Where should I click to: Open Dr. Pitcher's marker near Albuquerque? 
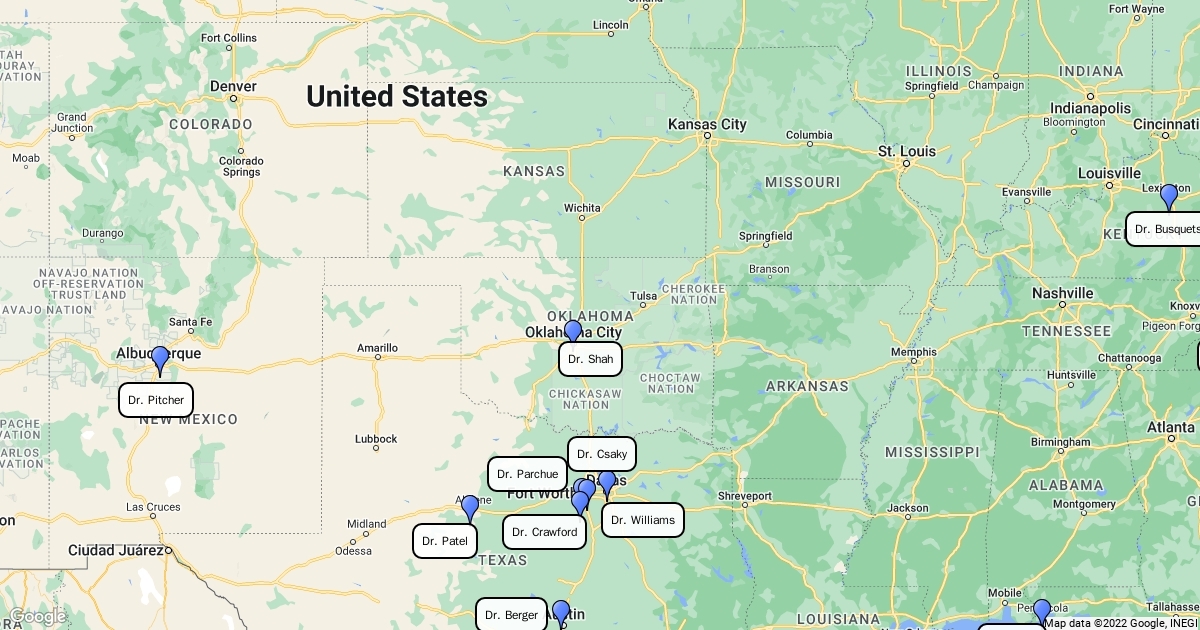156,400
